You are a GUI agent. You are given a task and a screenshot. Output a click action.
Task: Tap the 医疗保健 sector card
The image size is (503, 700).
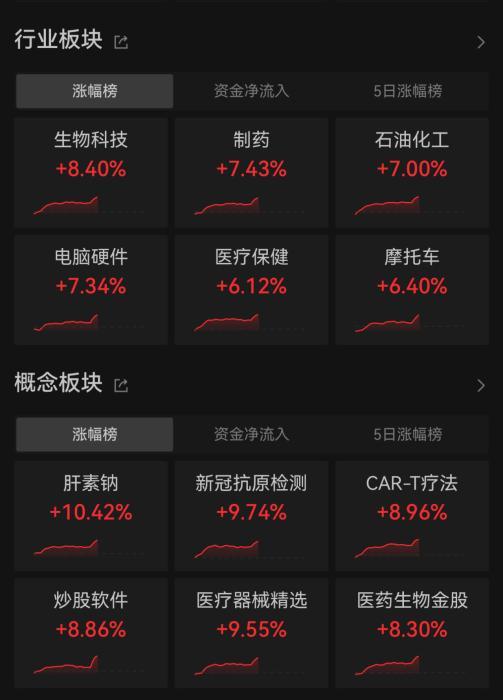tap(251, 290)
